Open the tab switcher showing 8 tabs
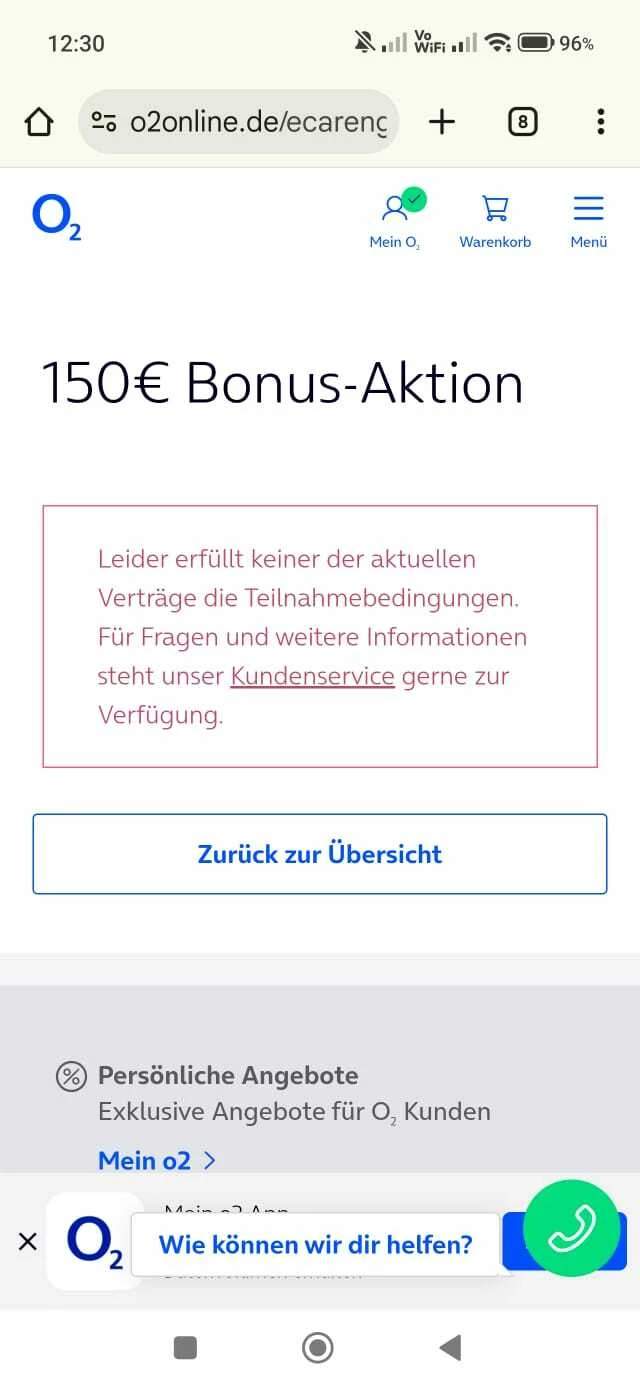Image resolution: width=640 pixels, height=1386 pixels. tap(522, 122)
